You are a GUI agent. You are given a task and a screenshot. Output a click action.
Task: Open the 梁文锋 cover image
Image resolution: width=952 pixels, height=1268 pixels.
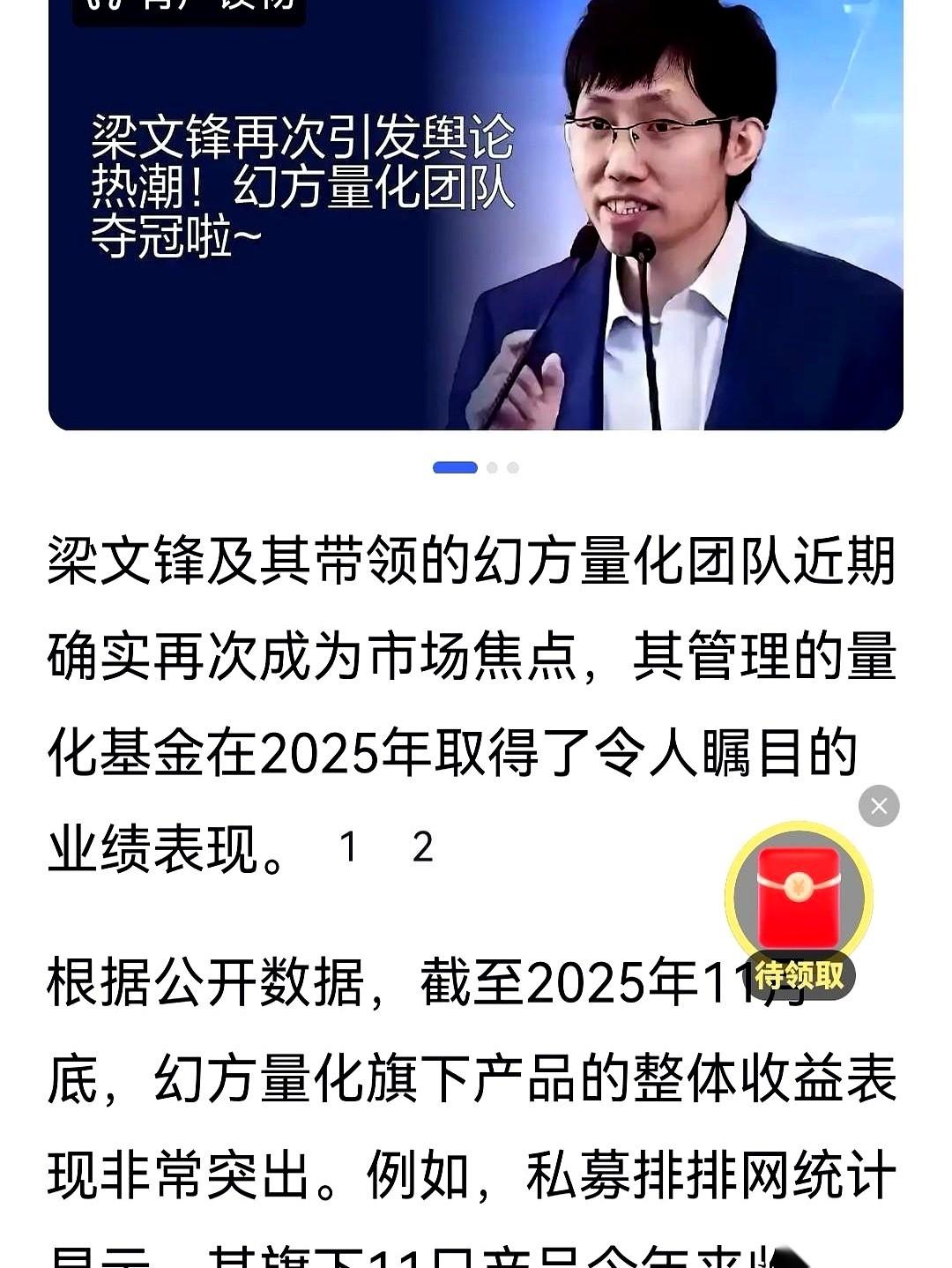coord(476,216)
